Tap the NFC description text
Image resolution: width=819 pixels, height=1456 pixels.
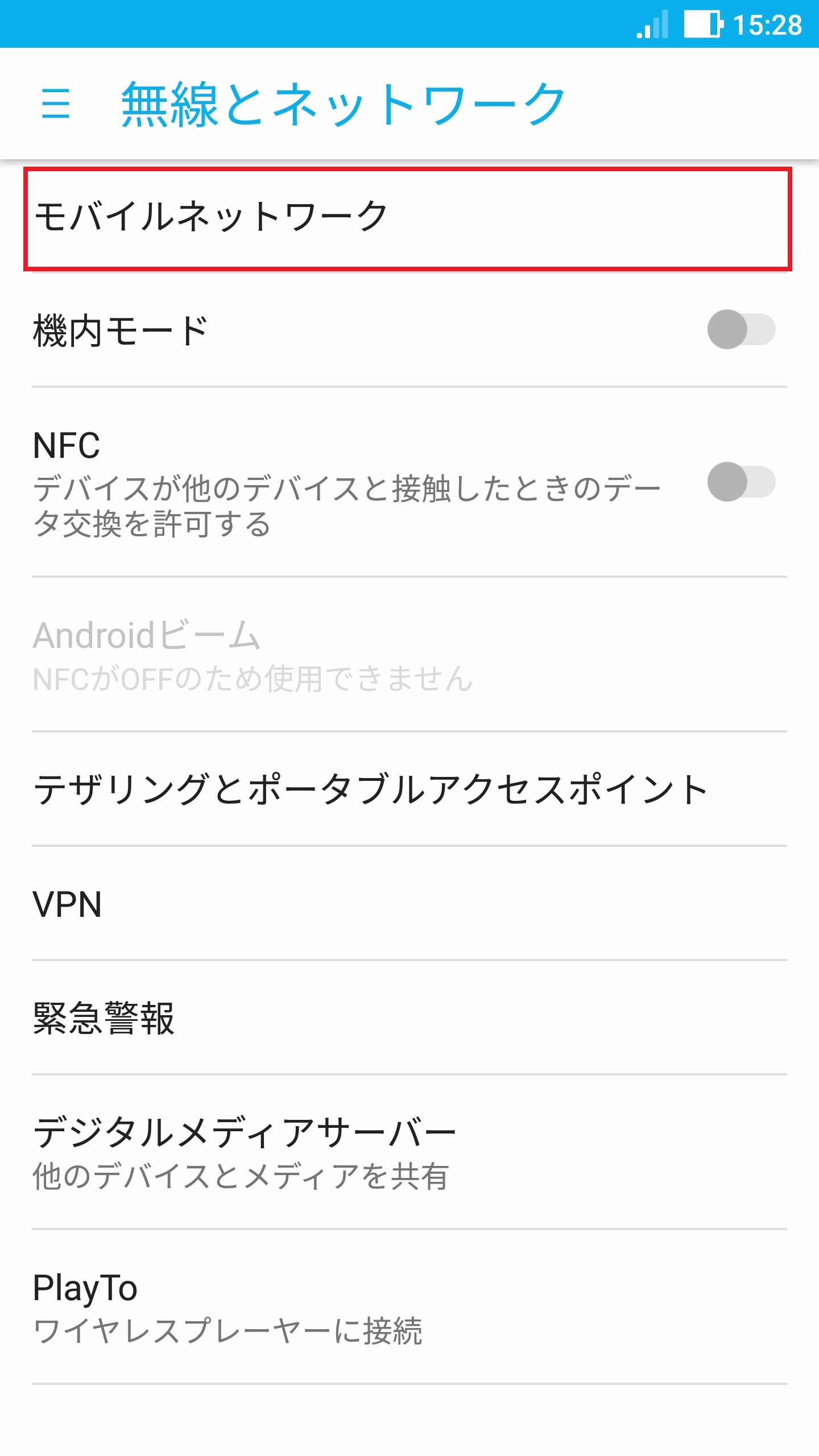(x=347, y=506)
